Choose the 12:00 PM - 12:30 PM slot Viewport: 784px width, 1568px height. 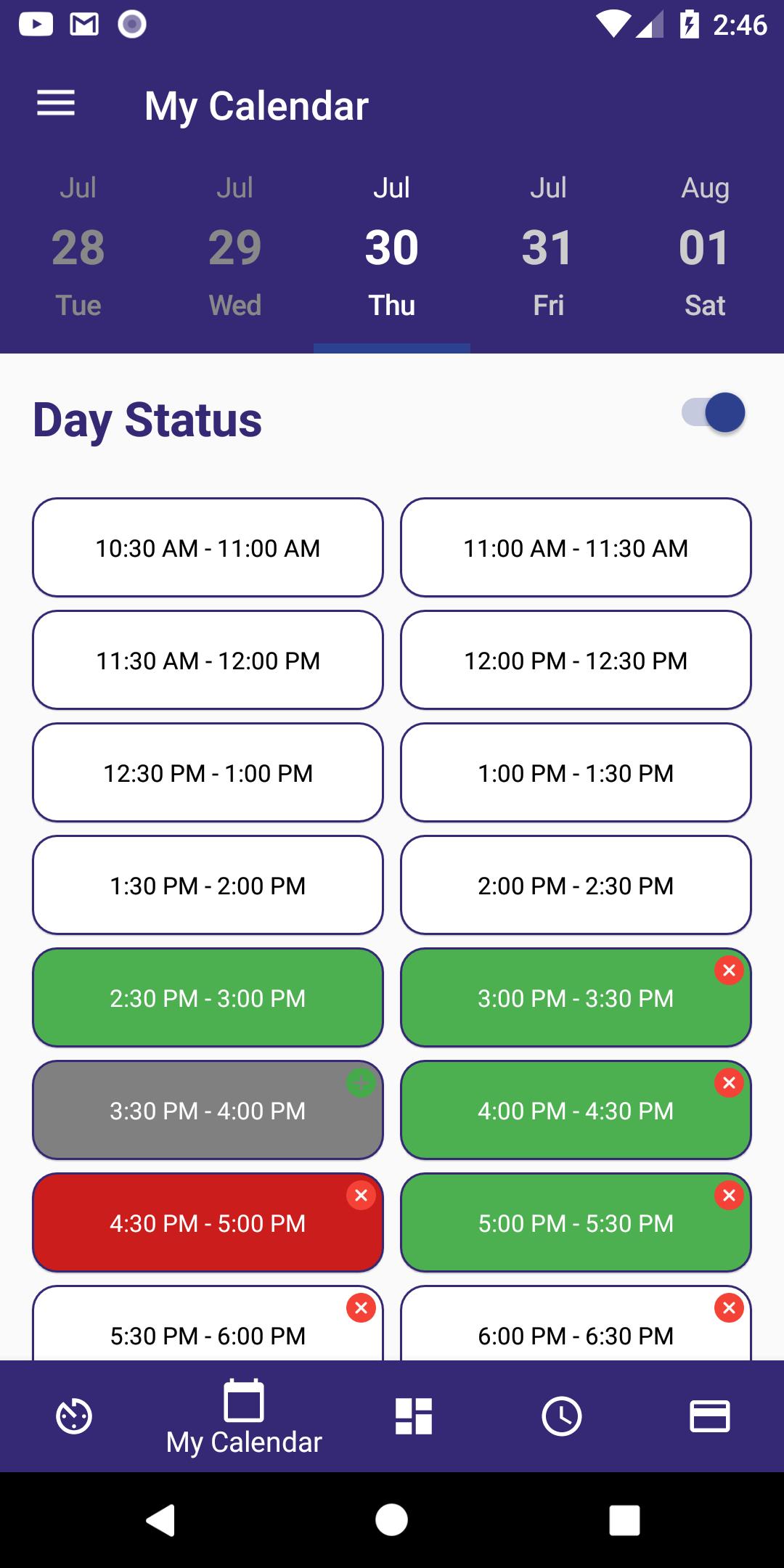[x=576, y=660]
